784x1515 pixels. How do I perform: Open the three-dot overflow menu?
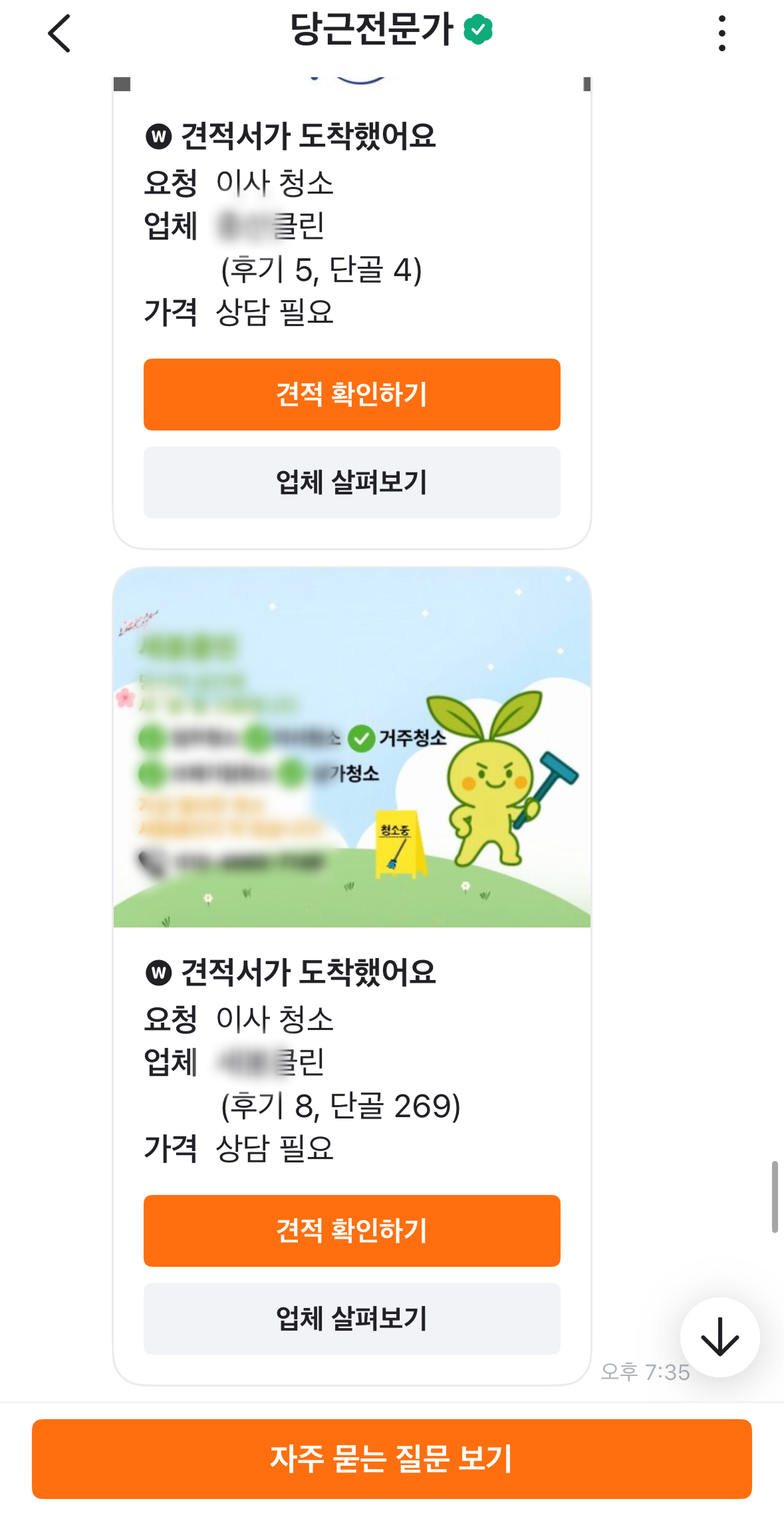(x=721, y=33)
